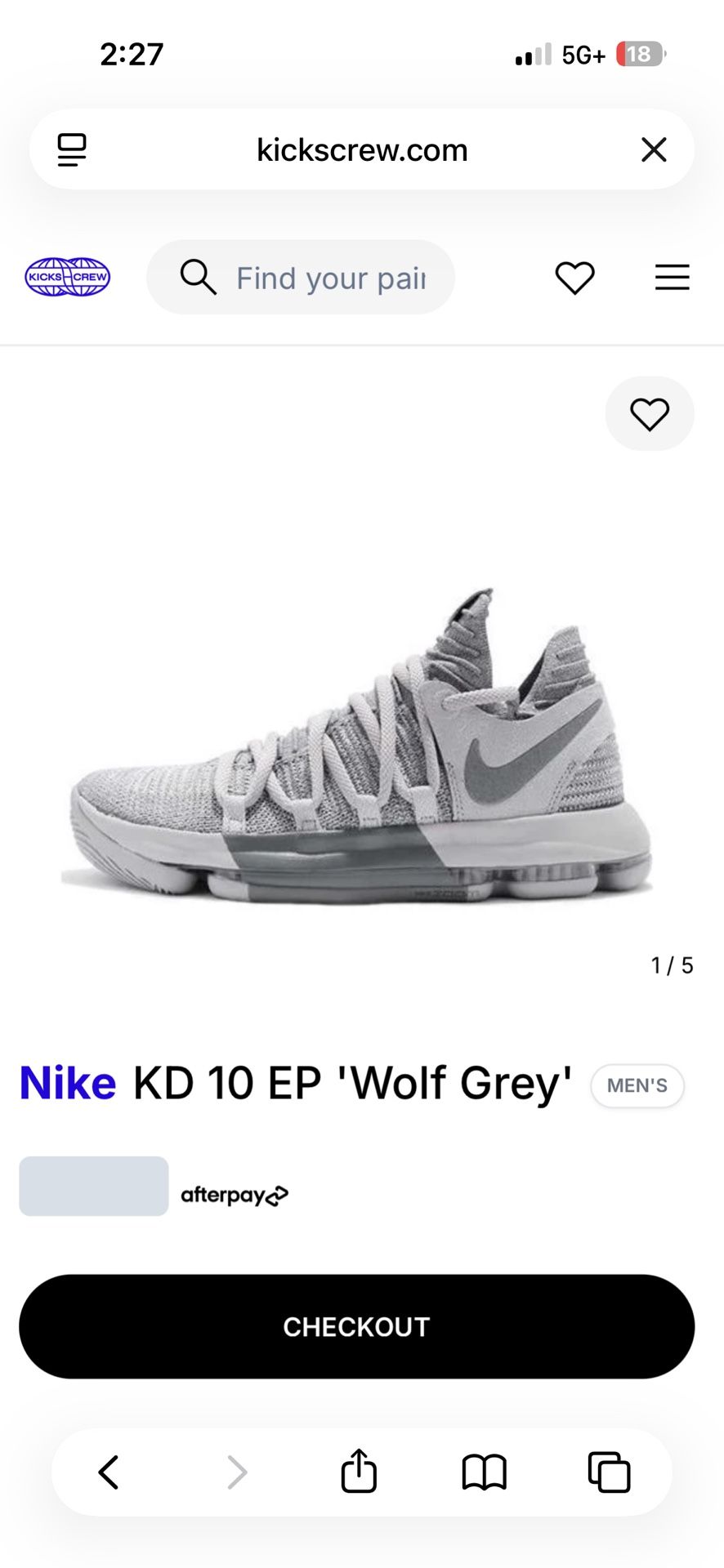
Task: Unfavorite item via heart near product image
Action: [650, 414]
